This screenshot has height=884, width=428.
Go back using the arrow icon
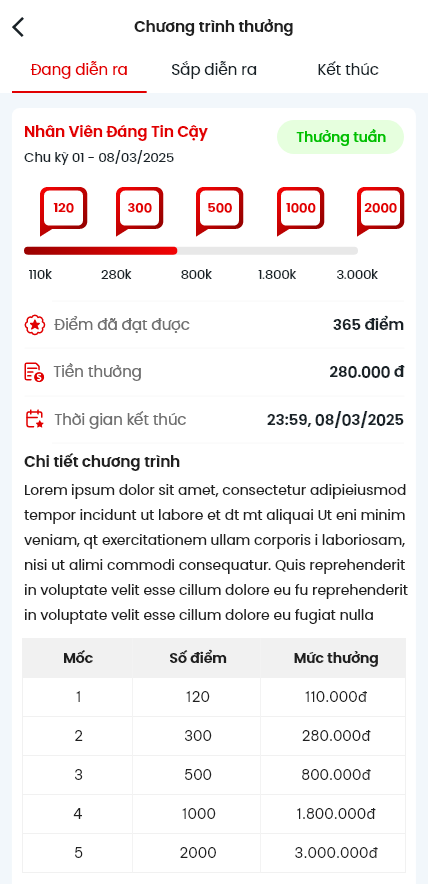19,26
